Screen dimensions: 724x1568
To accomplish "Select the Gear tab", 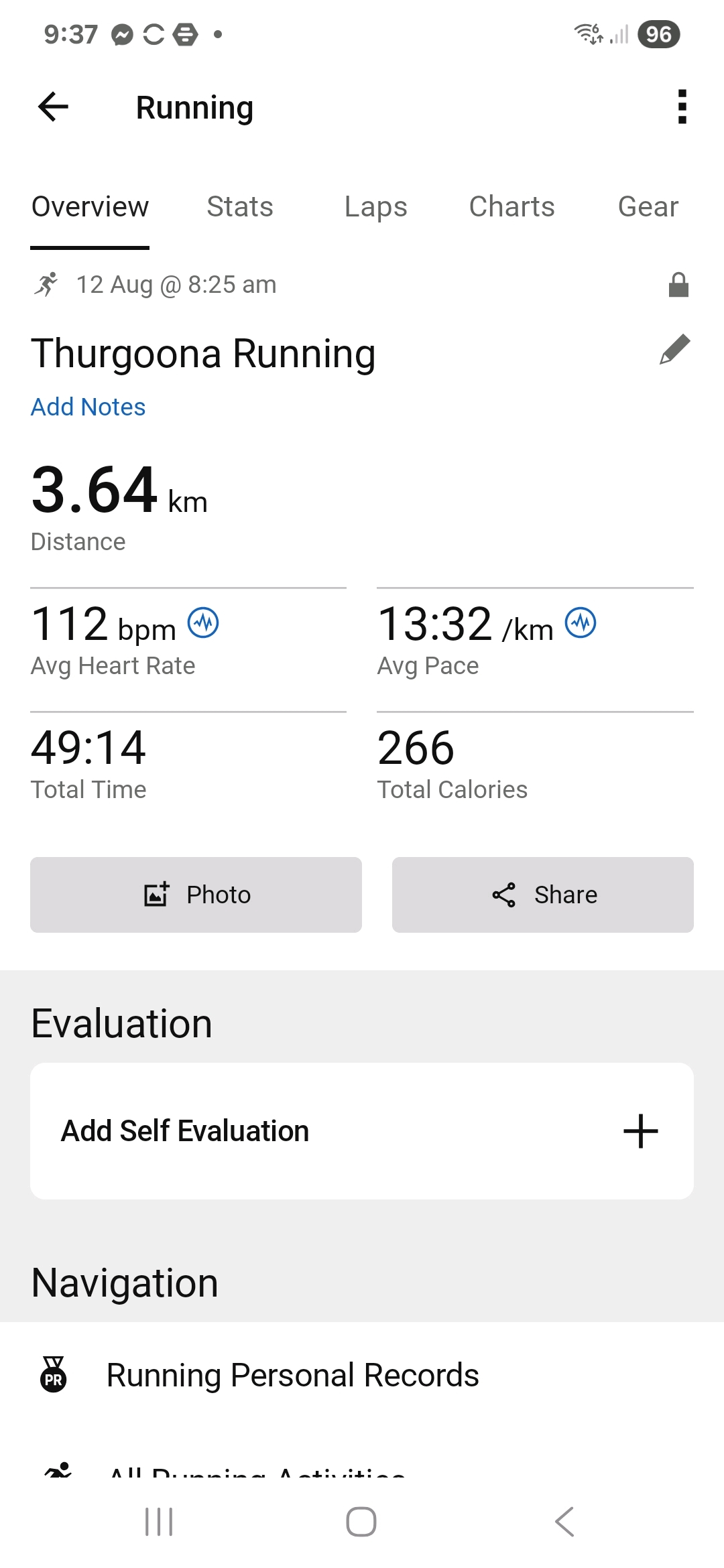I will tap(648, 207).
